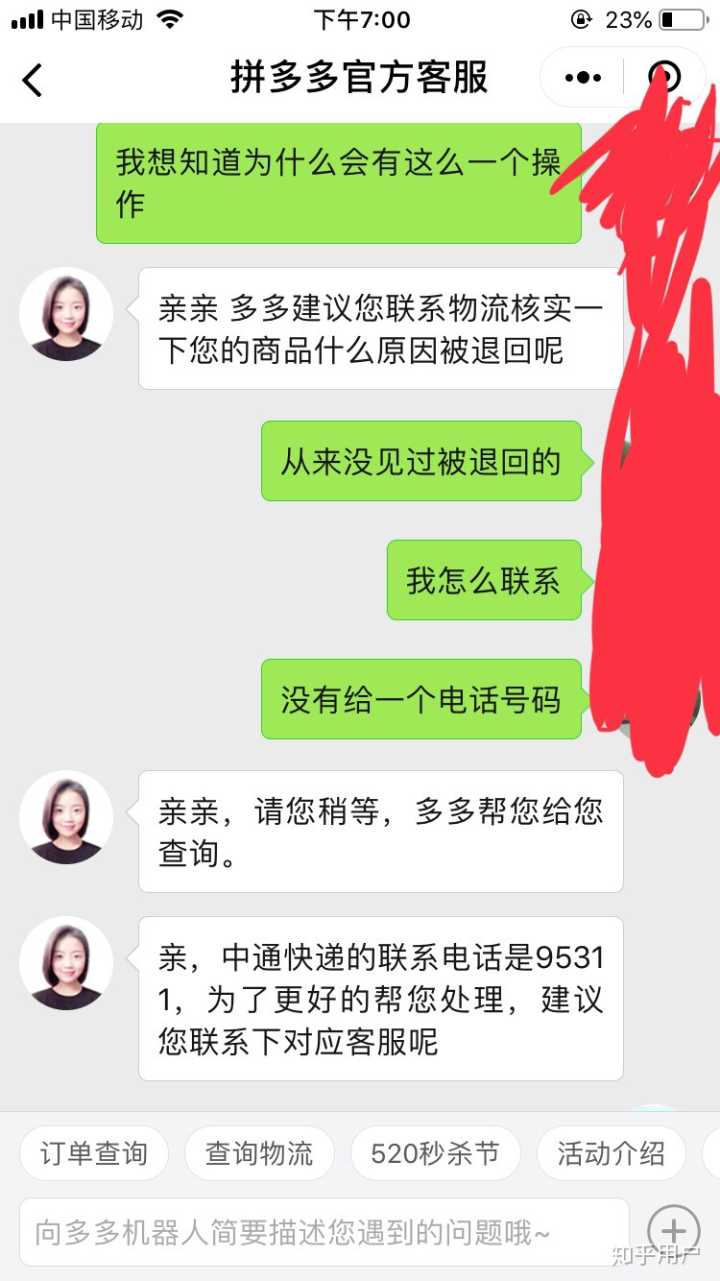
Task: Open the plus attachment menu
Action: coord(674,1231)
